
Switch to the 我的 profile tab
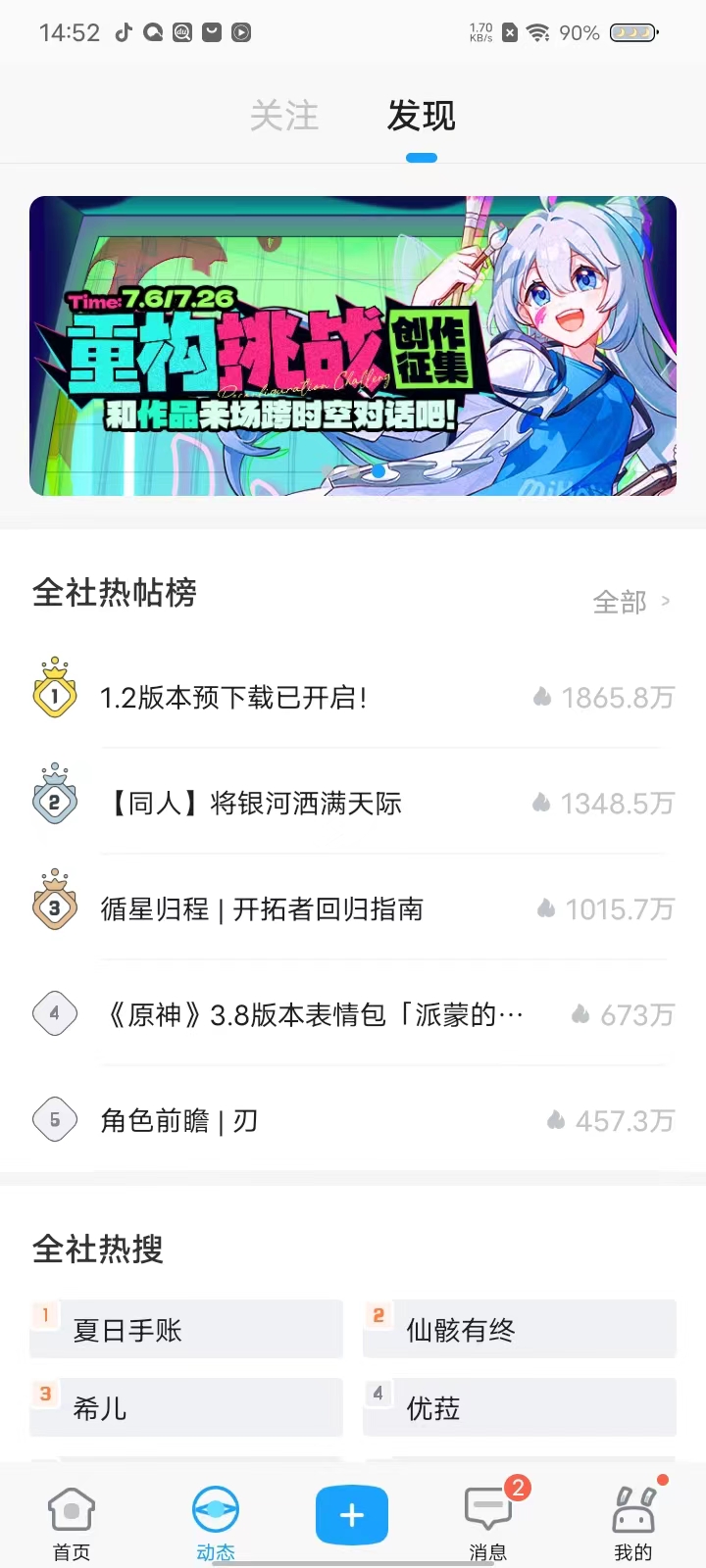point(633,1522)
